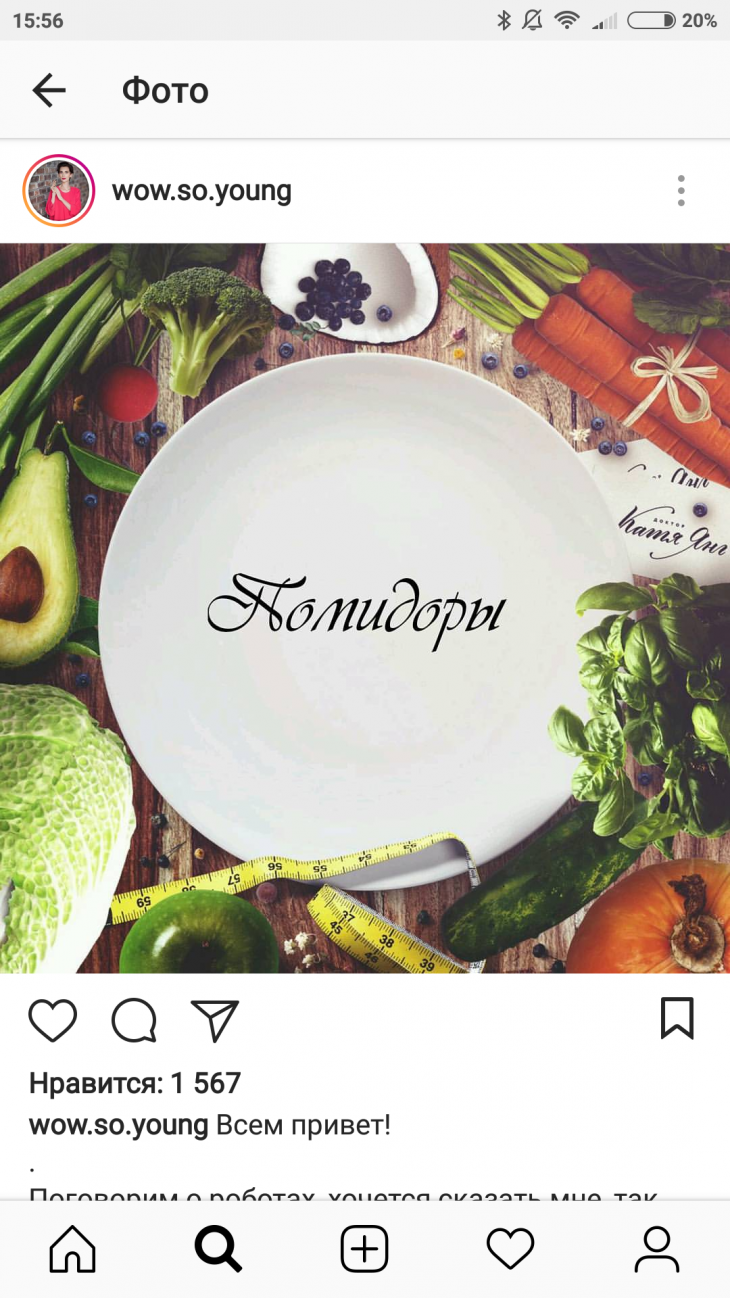Tap wow.so.young in the caption
730x1298 pixels.
118,1125
